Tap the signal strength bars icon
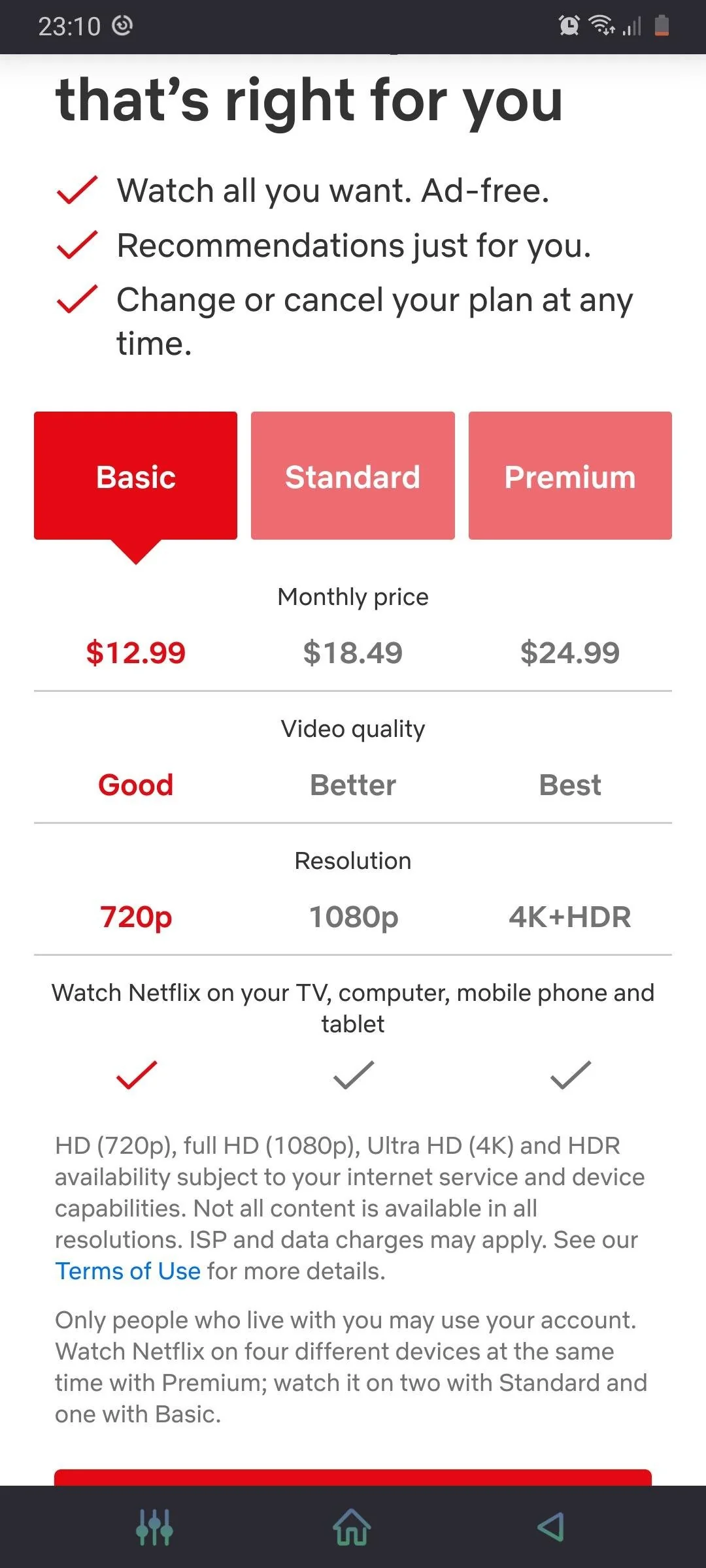706x1568 pixels. pyautogui.click(x=632, y=26)
